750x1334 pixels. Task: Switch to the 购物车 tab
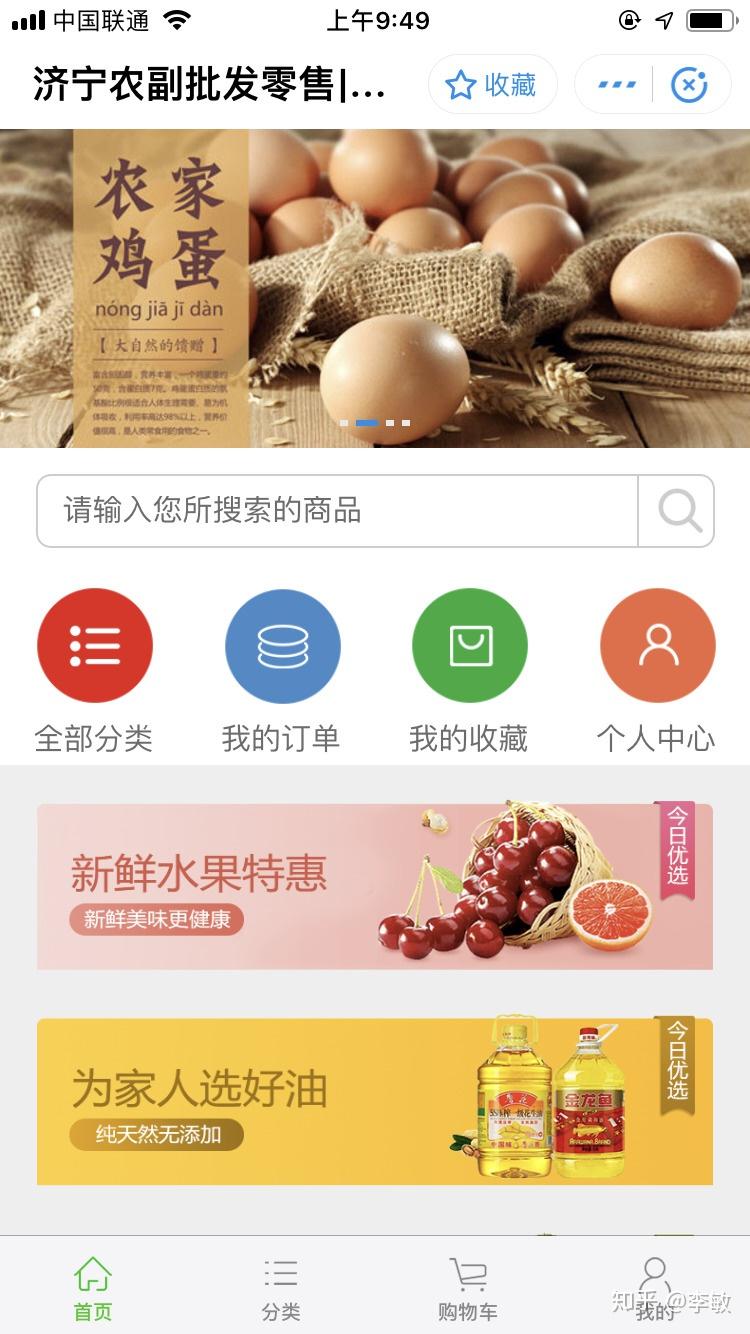coord(468,1288)
